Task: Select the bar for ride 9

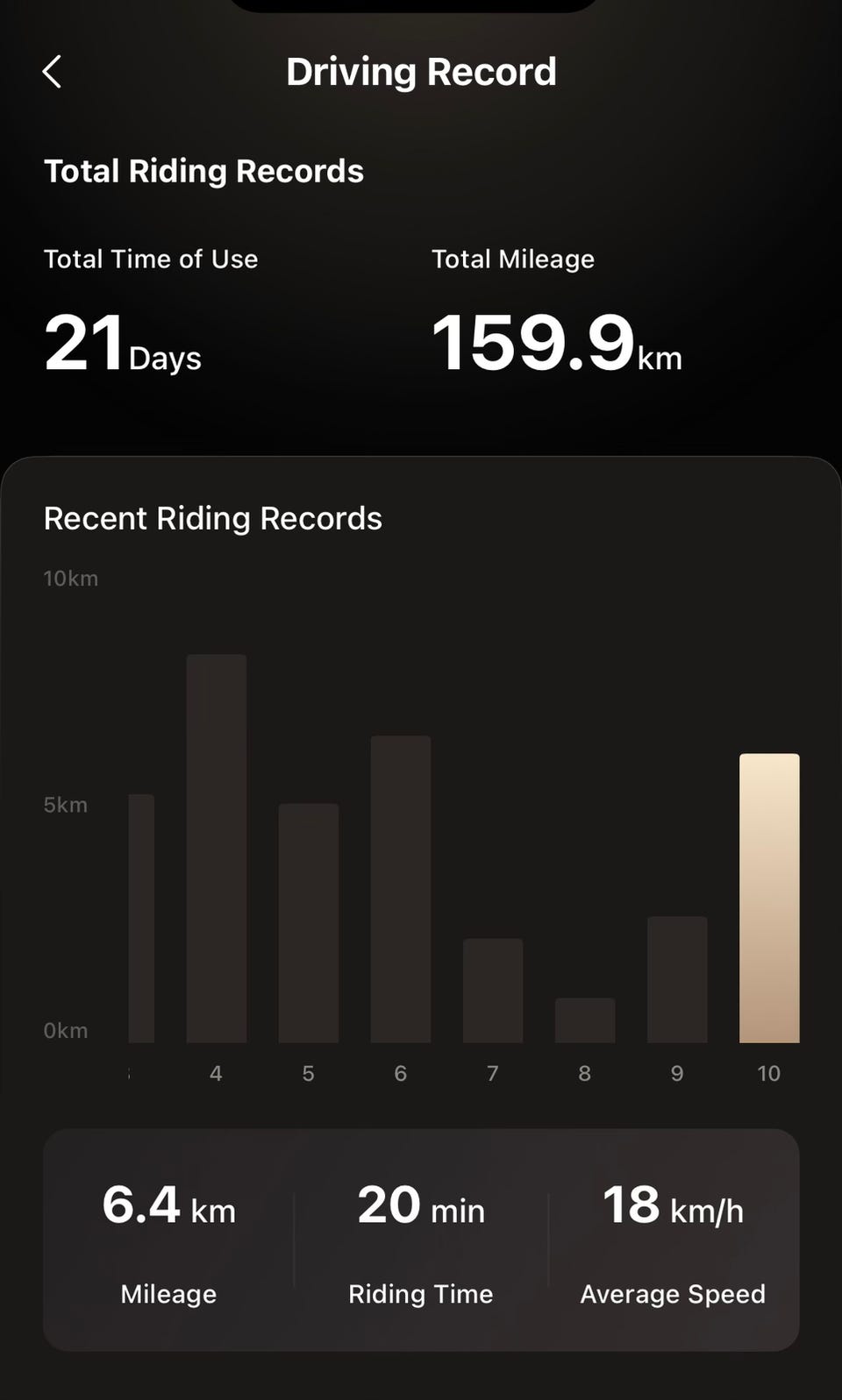Action: tap(677, 979)
